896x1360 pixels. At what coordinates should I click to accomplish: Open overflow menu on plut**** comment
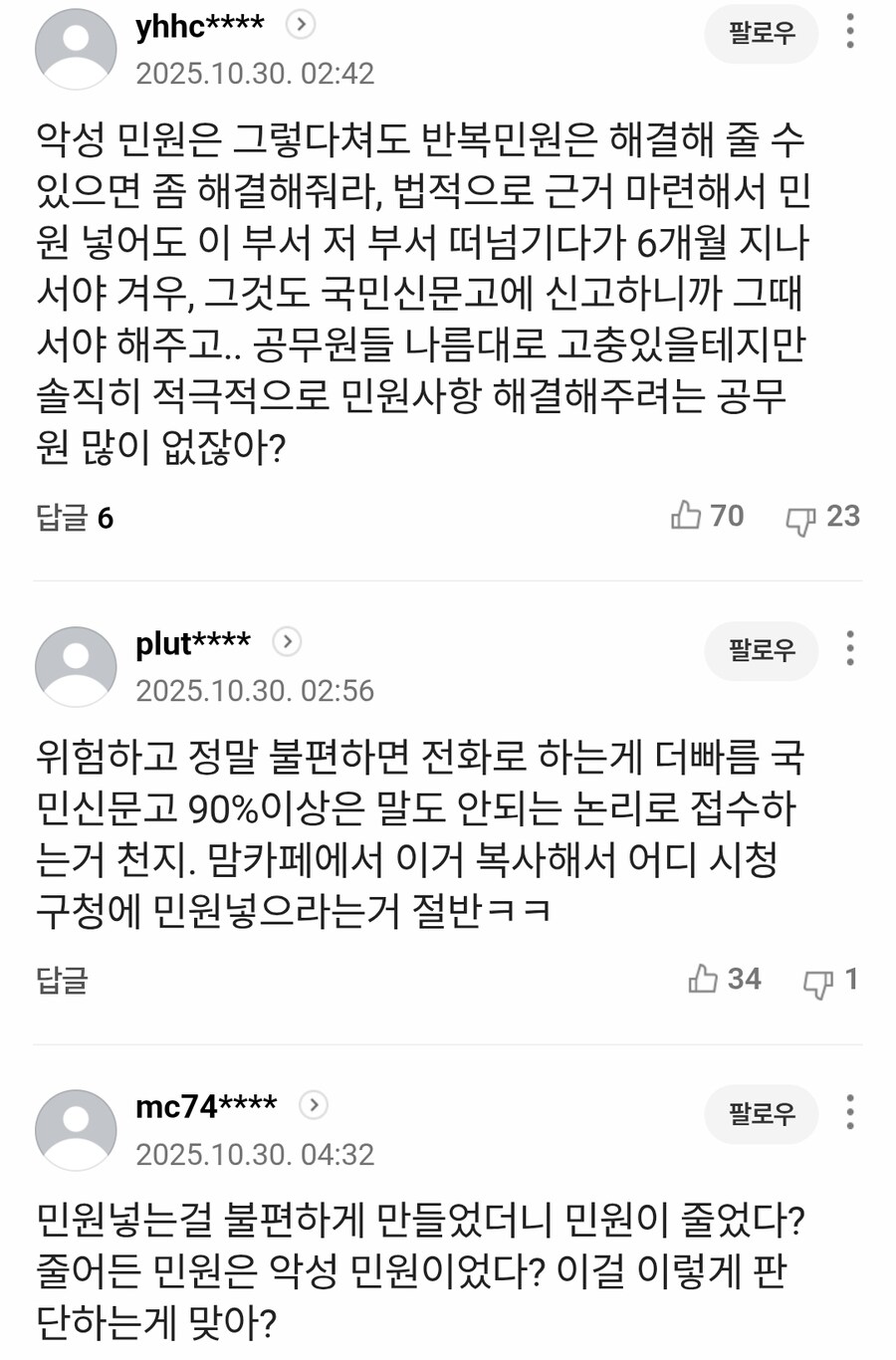click(849, 649)
